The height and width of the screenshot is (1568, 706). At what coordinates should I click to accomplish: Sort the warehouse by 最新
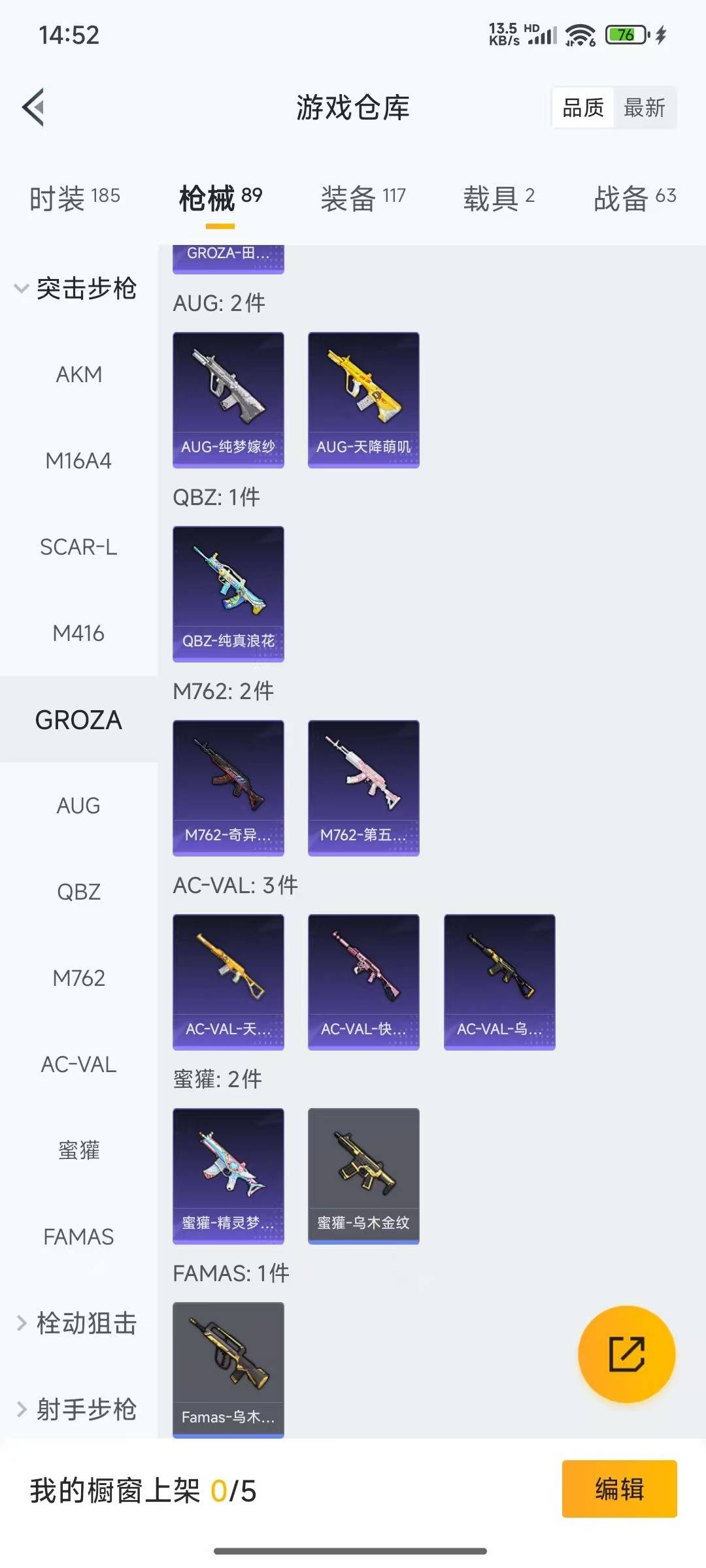(x=645, y=107)
